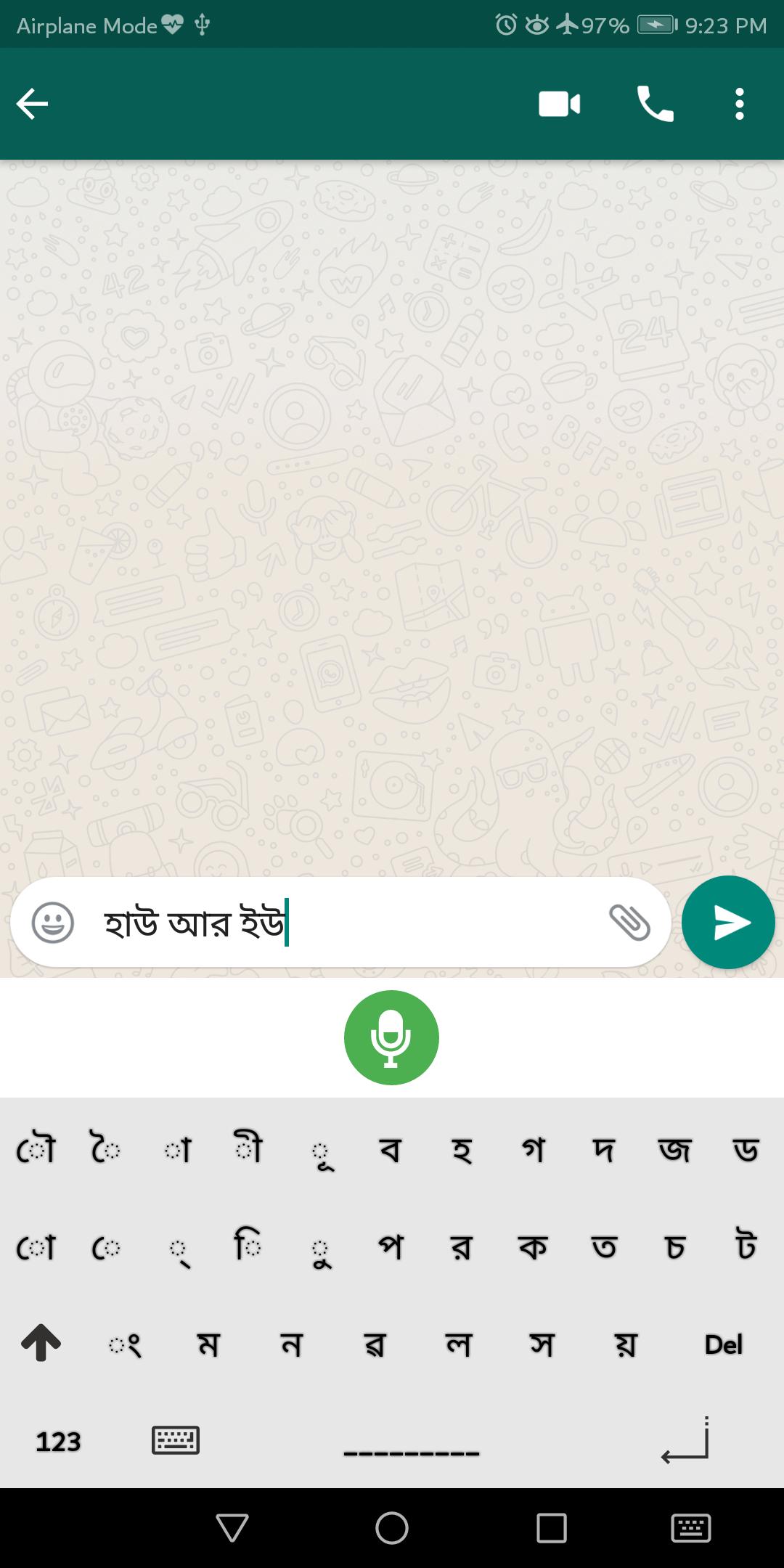
Task: Tap the keyboard switcher icon next to 123
Action: point(176,1440)
